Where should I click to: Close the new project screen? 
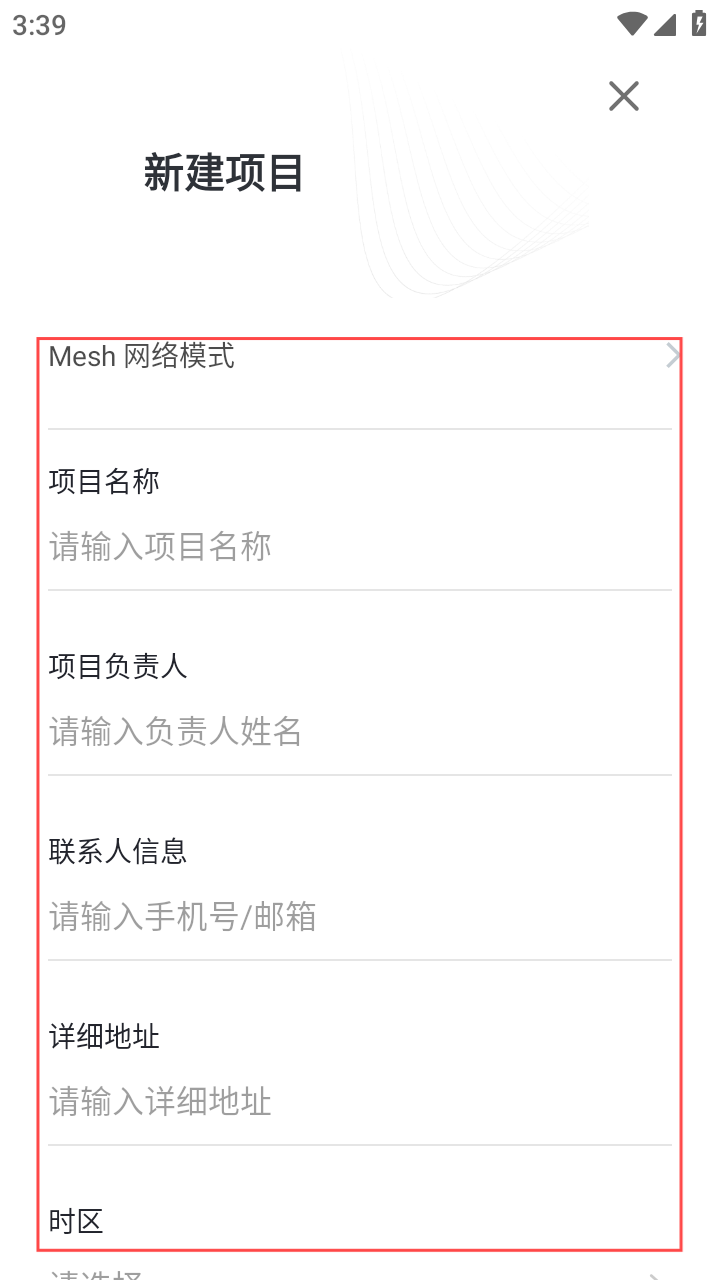click(624, 96)
